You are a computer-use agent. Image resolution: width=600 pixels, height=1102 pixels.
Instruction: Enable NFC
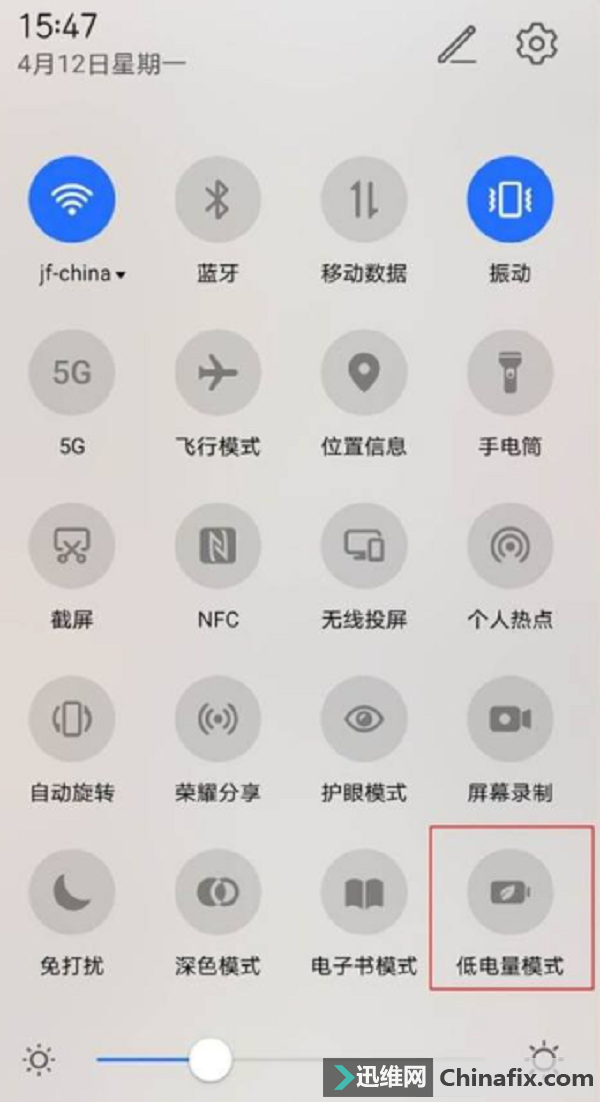218,546
